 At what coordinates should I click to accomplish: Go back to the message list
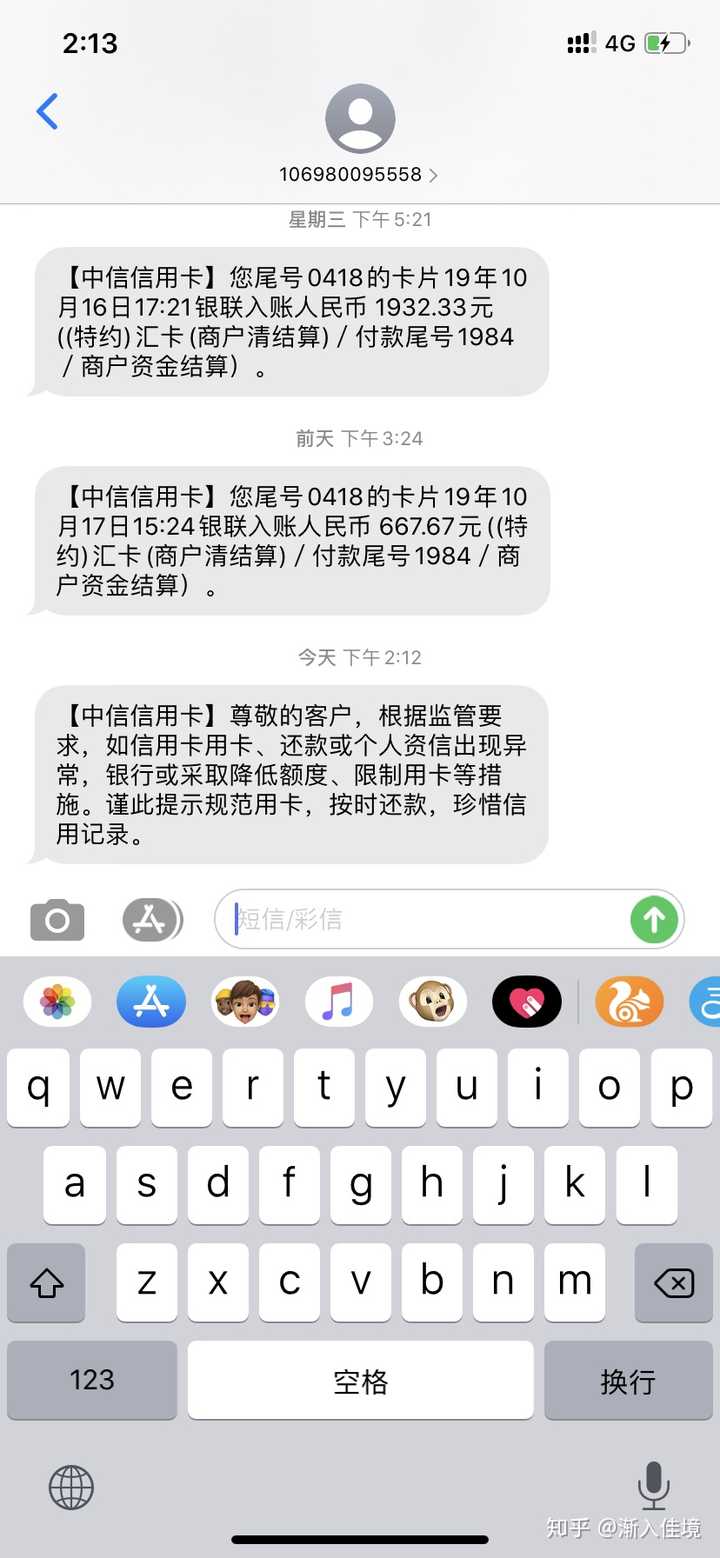click(47, 112)
